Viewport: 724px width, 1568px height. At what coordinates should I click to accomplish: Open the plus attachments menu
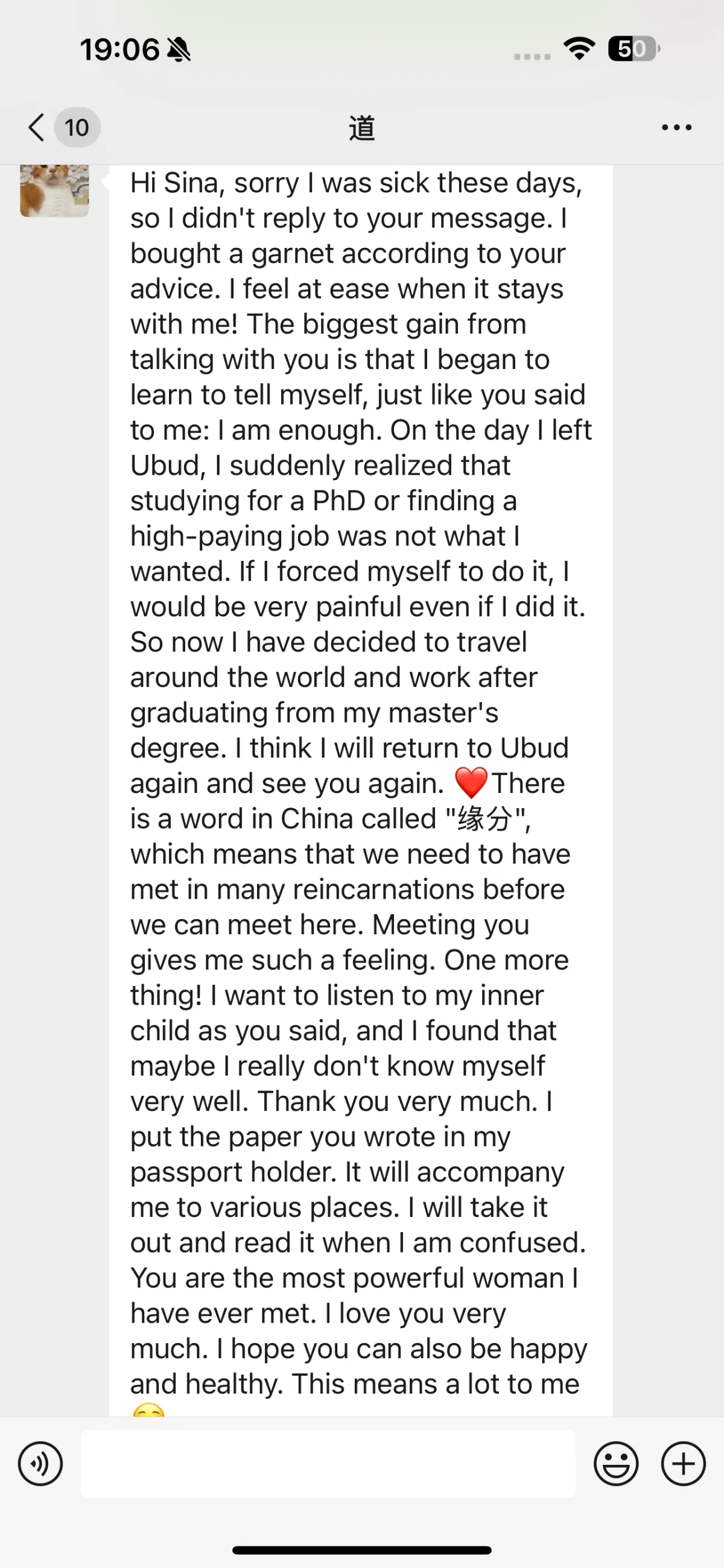click(683, 1464)
